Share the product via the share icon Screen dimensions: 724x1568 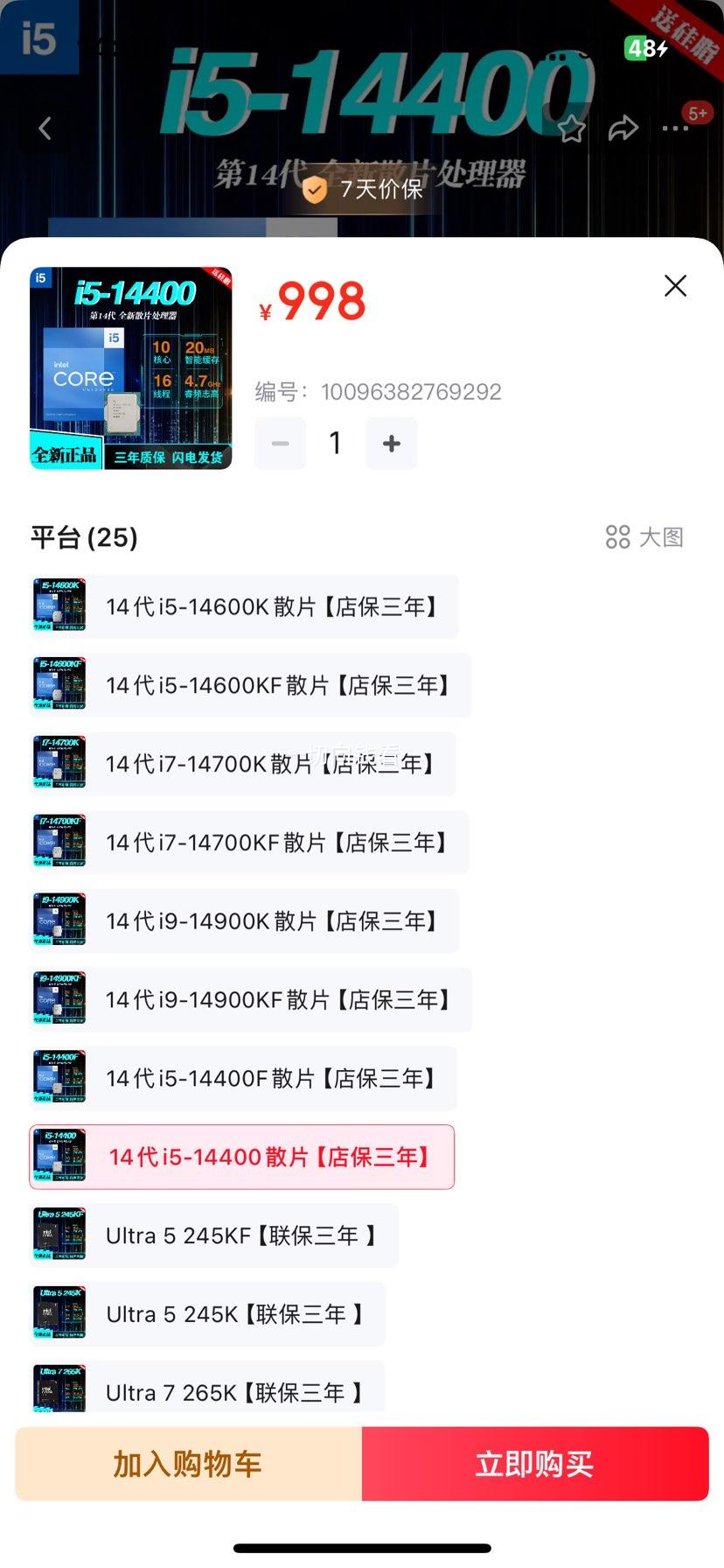(623, 128)
